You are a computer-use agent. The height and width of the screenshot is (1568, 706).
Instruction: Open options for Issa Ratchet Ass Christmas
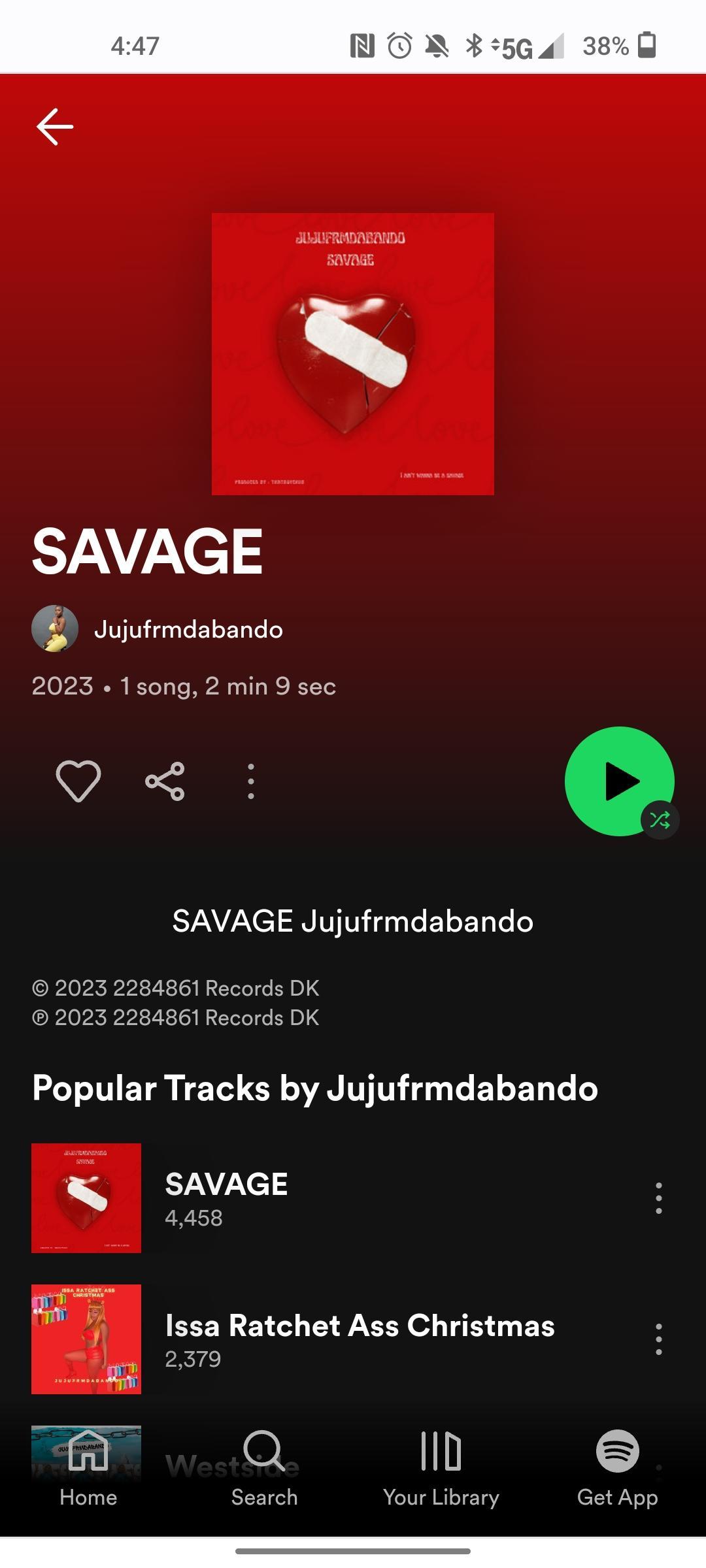pos(658,1339)
